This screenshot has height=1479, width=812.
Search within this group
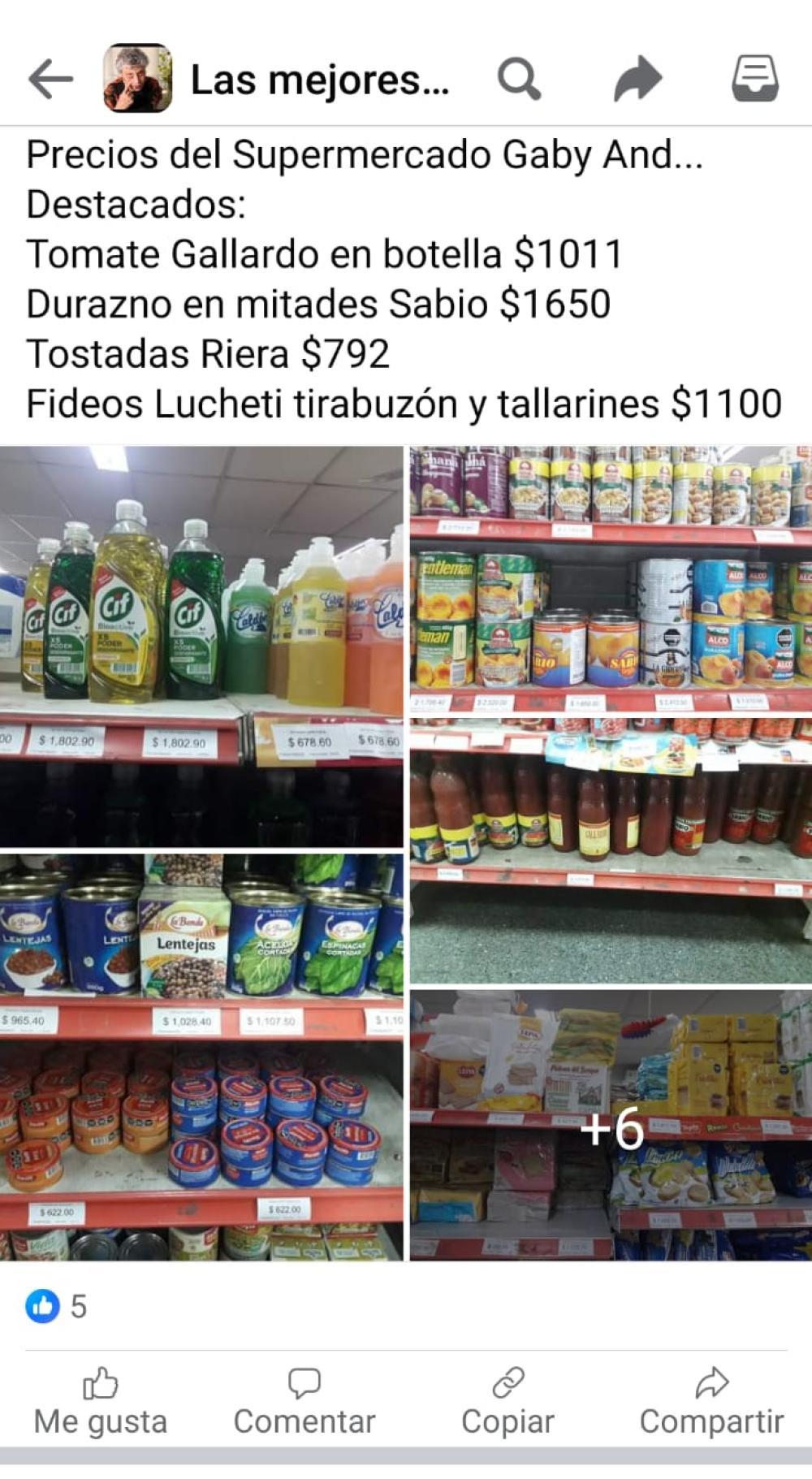tap(518, 79)
